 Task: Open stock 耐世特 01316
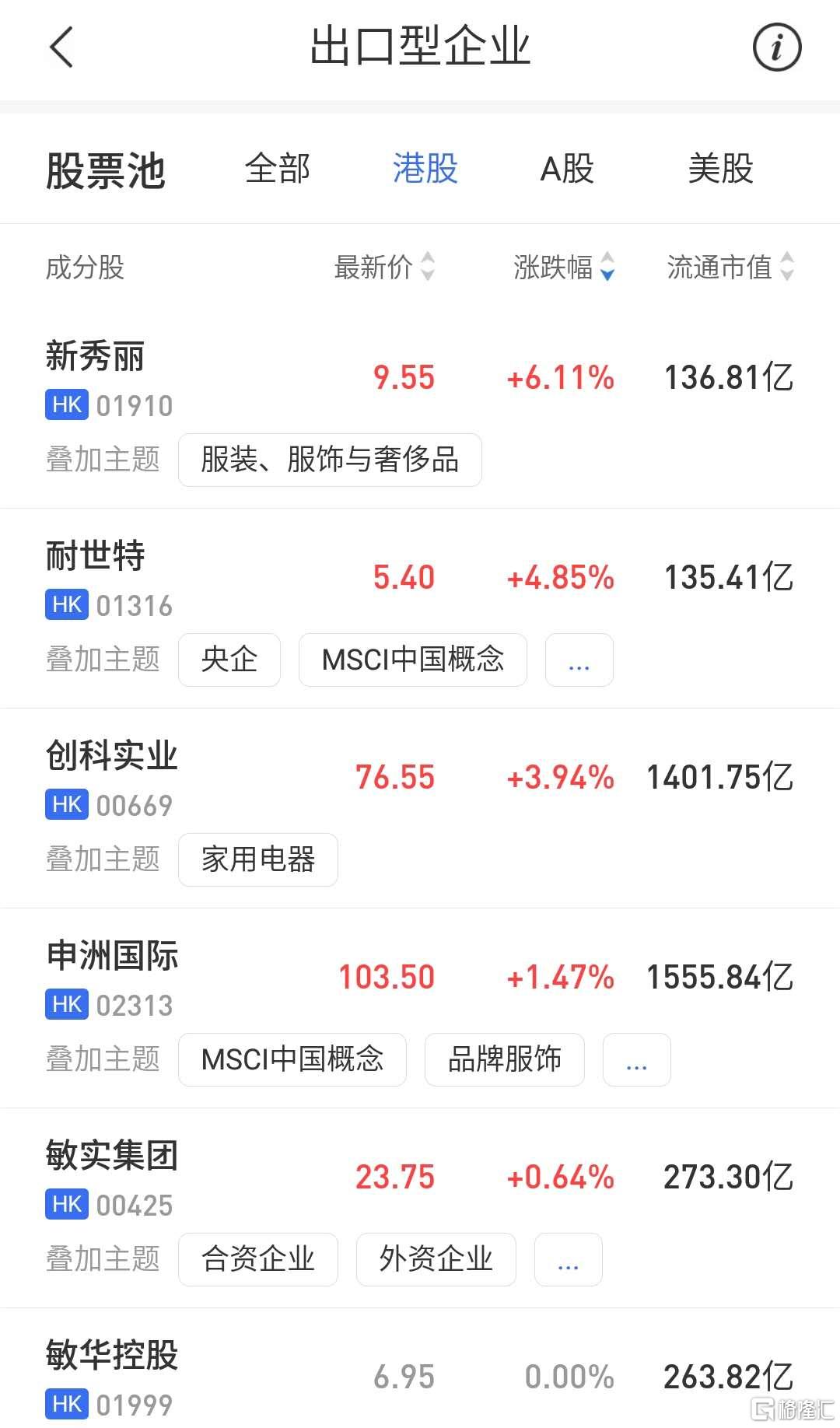coord(420,578)
